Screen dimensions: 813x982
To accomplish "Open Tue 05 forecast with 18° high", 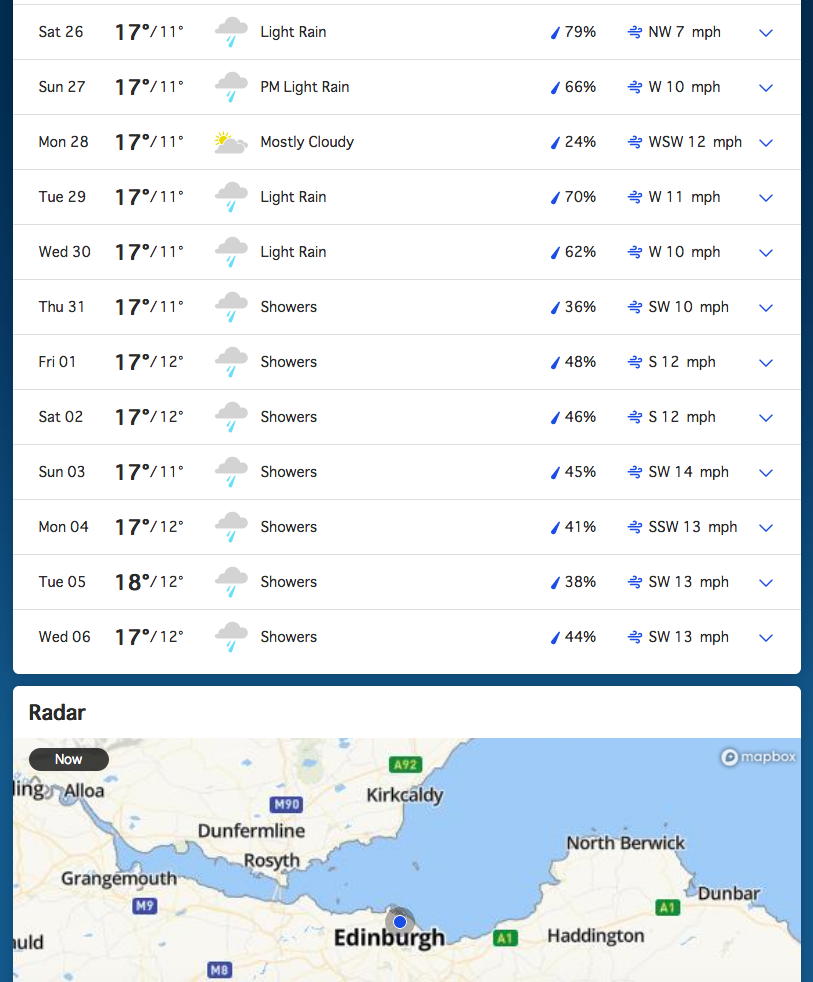I will click(x=766, y=583).
